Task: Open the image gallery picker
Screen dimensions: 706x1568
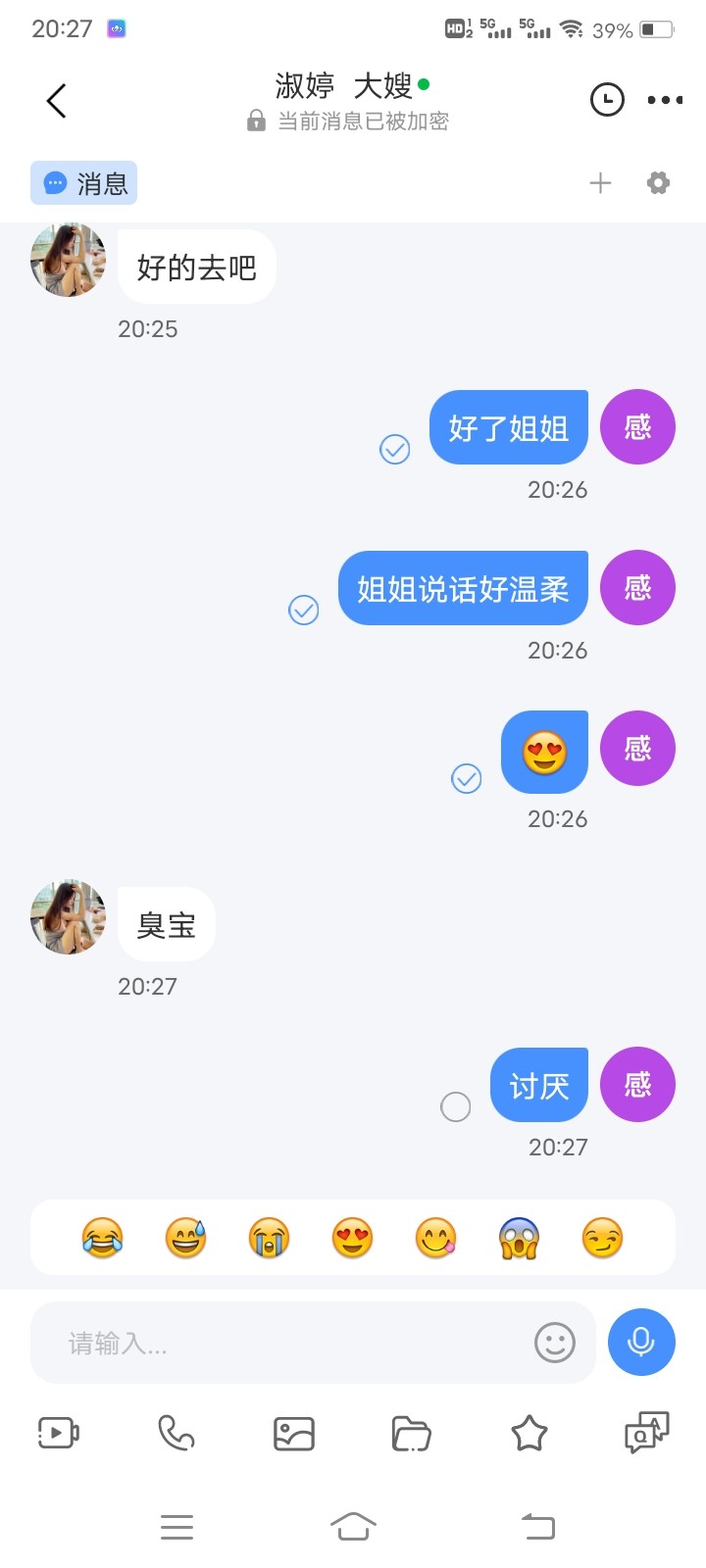Action: click(x=294, y=1433)
